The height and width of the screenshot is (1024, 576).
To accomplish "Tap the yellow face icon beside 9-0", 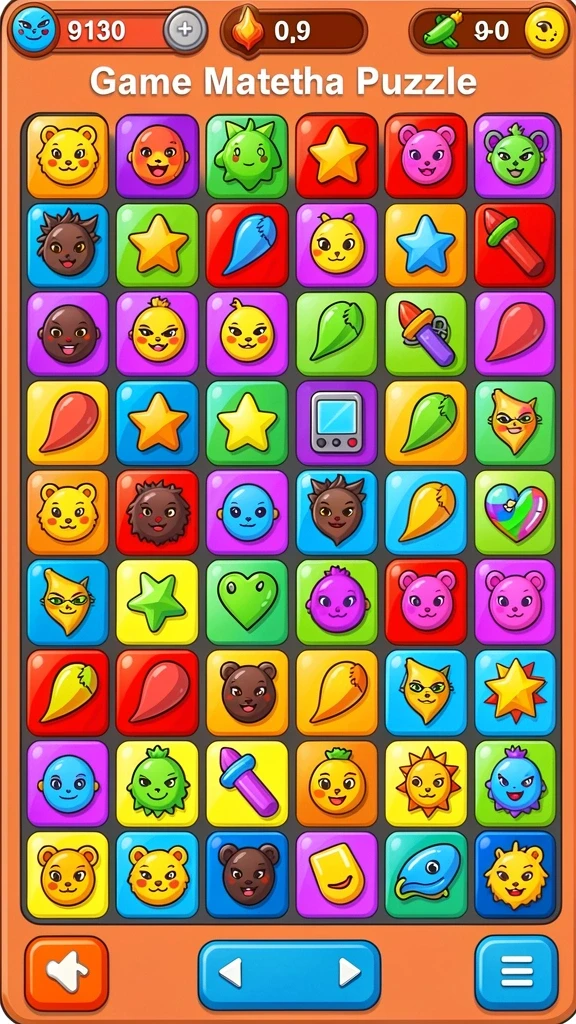I will [545, 29].
